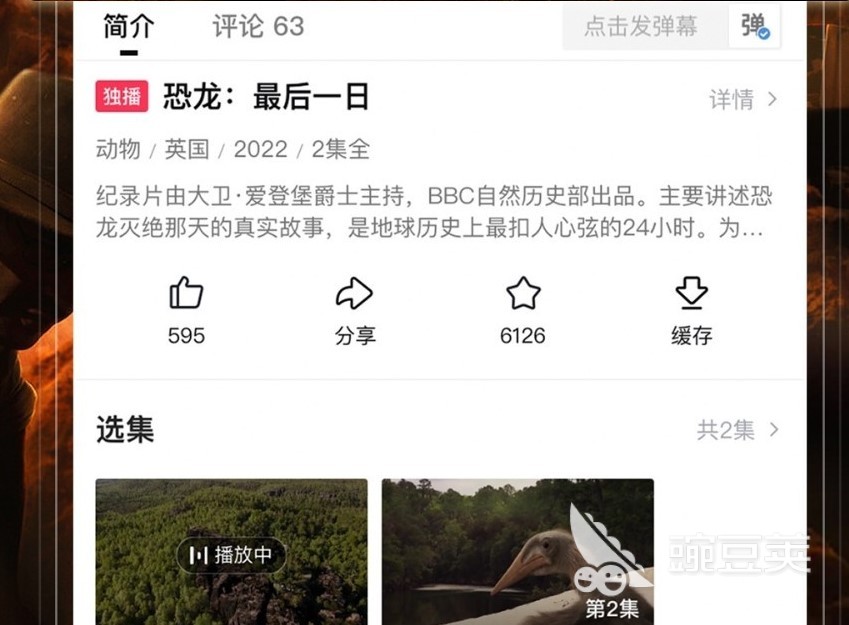This screenshot has width=849, height=625.
Task: Open 详情 for 恐龙：最后一日
Action: [x=742, y=99]
